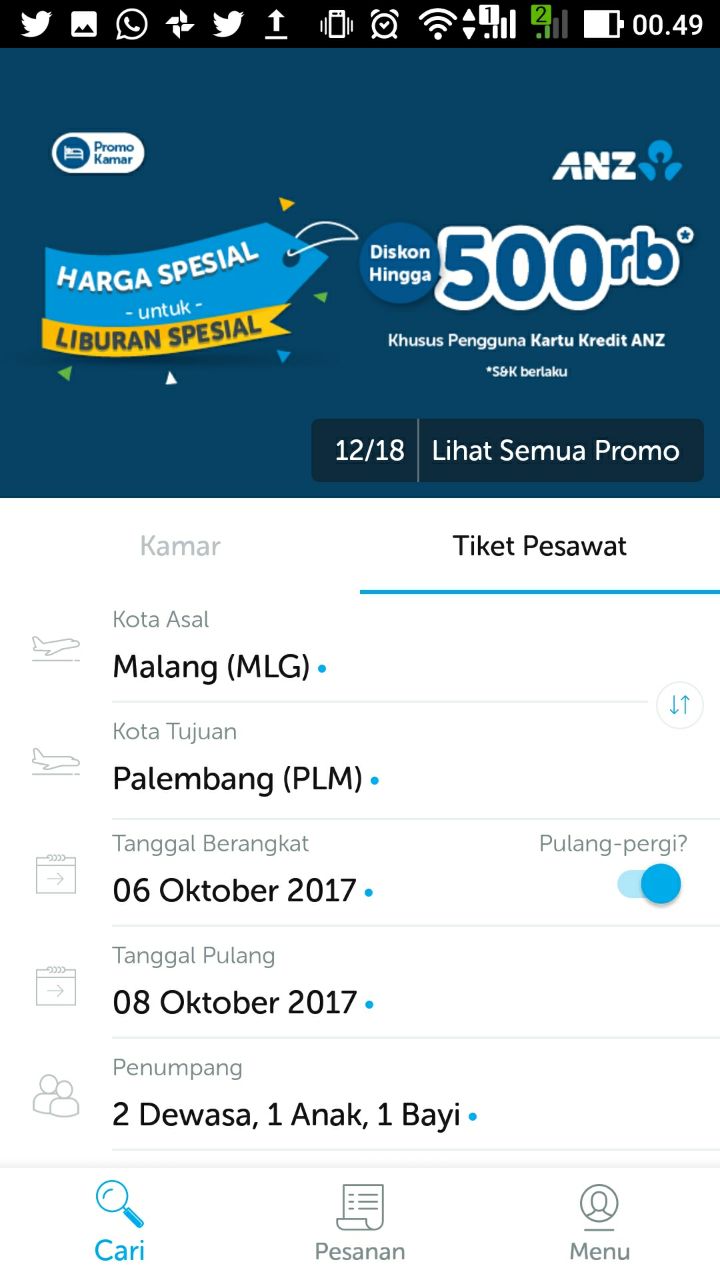Change Kota Tujuan from Palembang (PLM)
The image size is (720, 1280).
[x=237, y=778]
